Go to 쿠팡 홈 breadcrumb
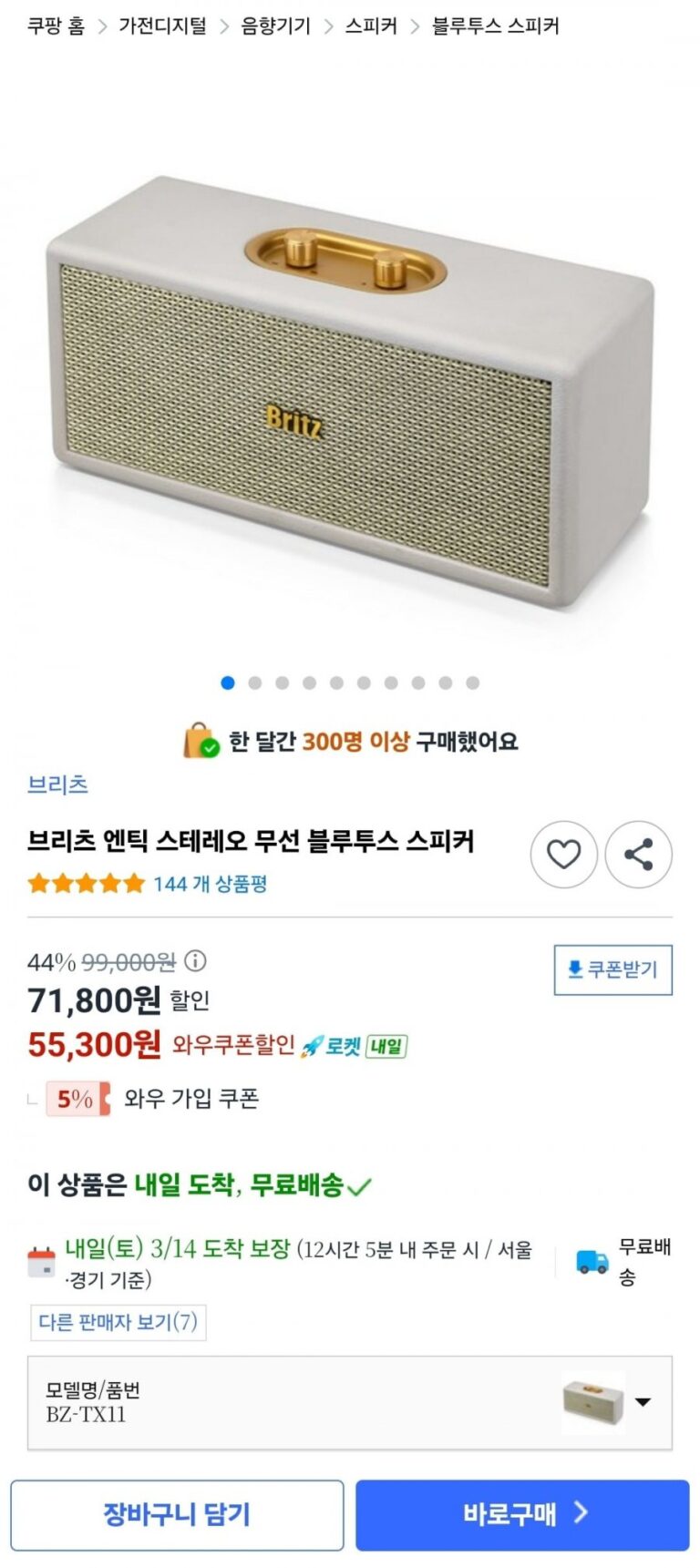Image resolution: width=700 pixels, height=1568 pixels. pos(56,26)
